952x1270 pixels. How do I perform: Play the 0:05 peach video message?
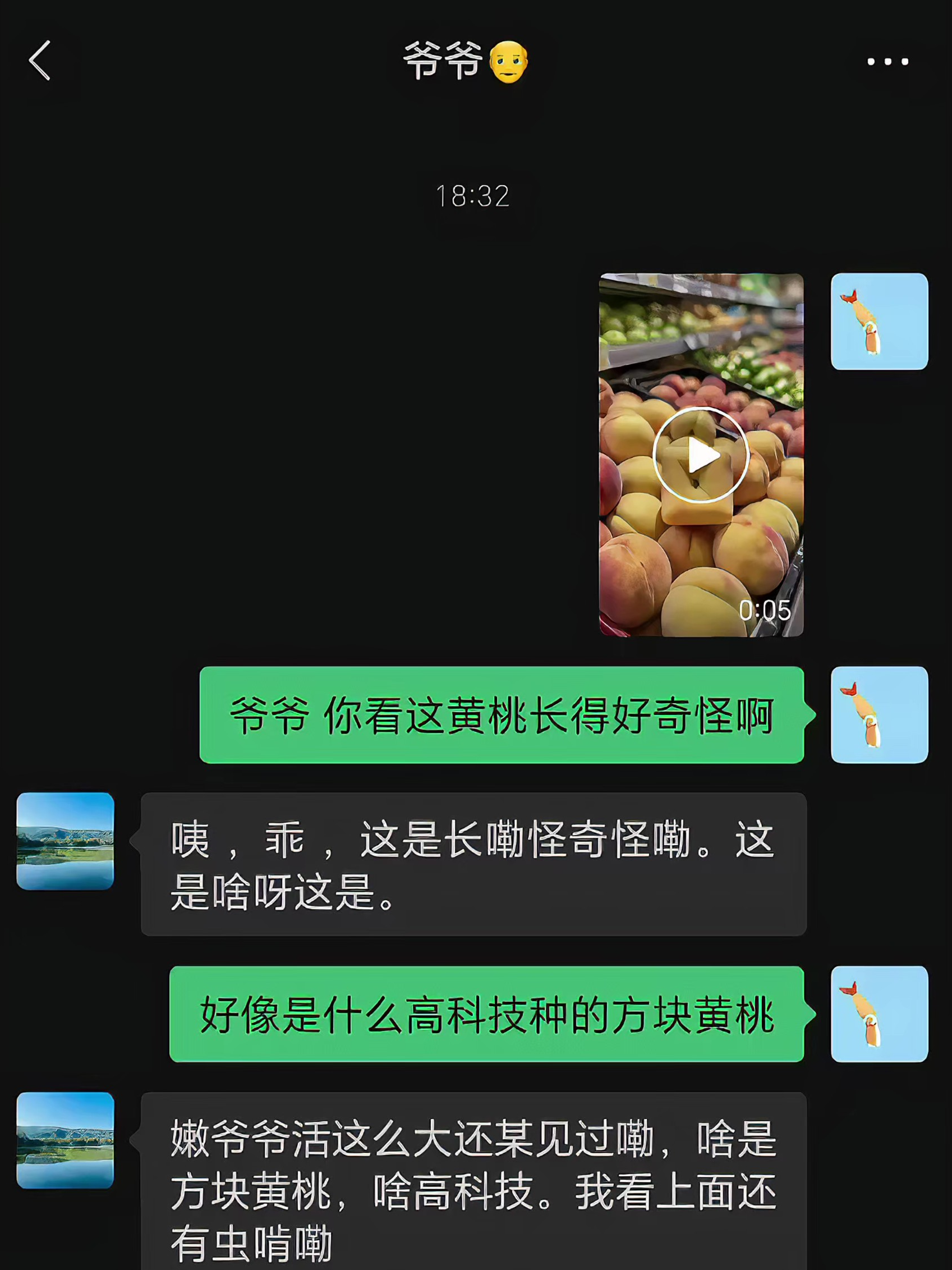coord(701,455)
